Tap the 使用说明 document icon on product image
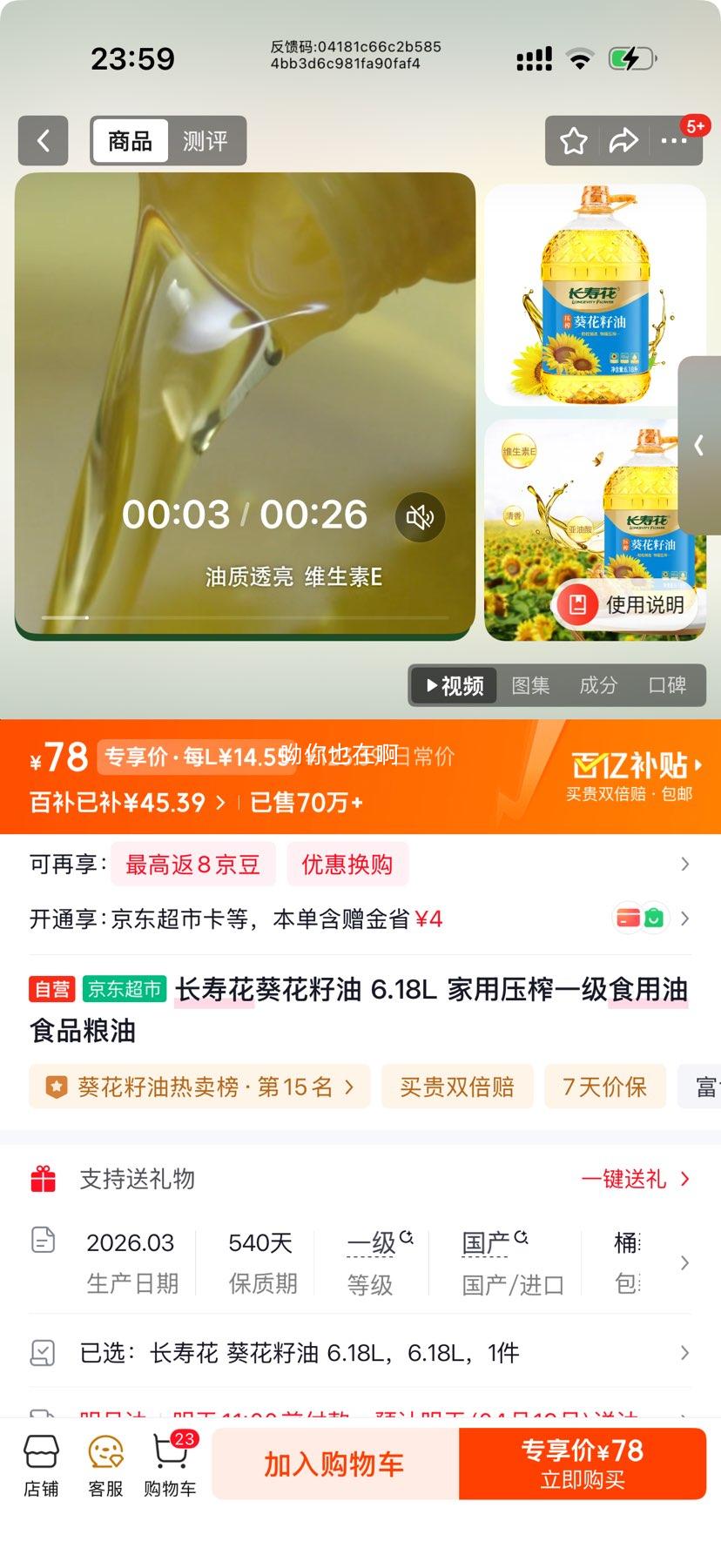 pos(577,604)
